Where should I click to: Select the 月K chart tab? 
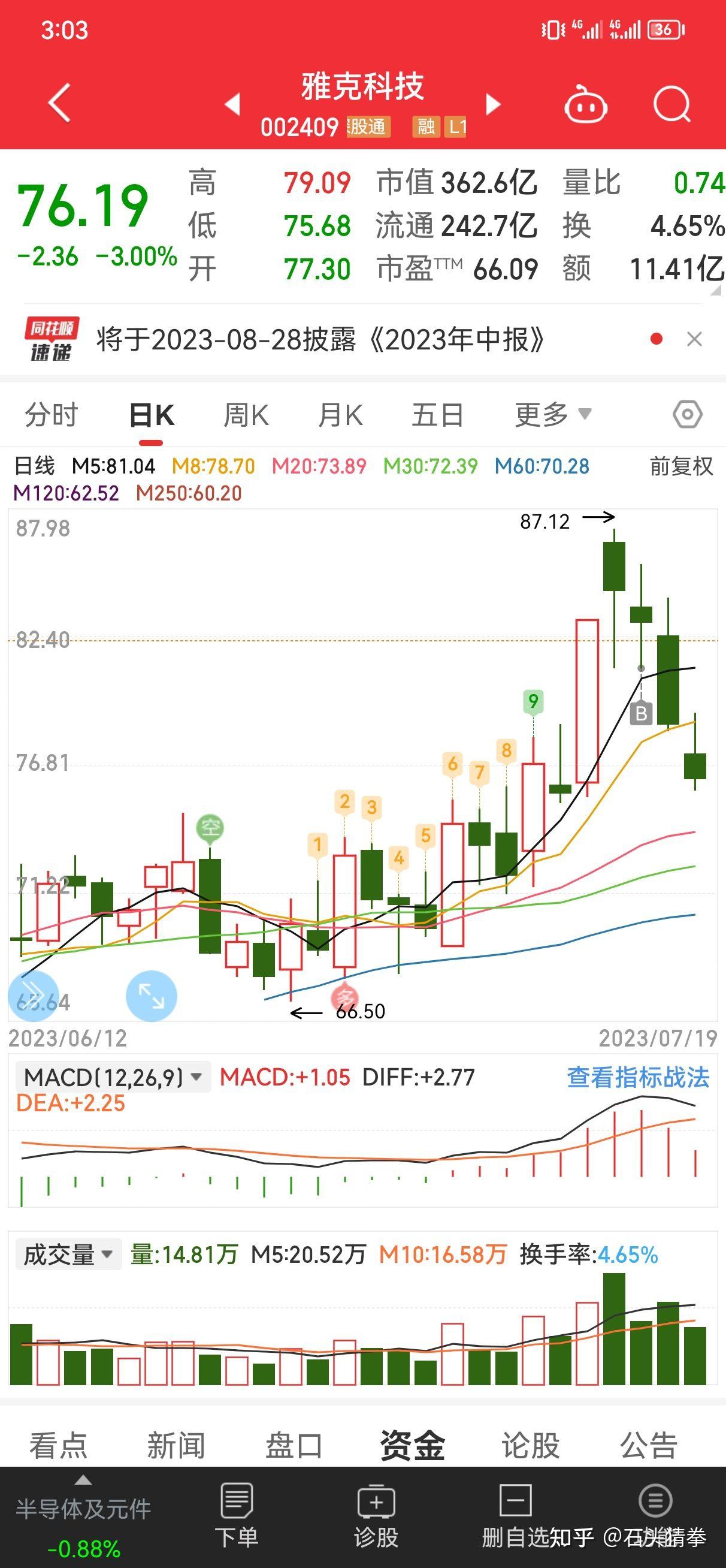coord(340,415)
